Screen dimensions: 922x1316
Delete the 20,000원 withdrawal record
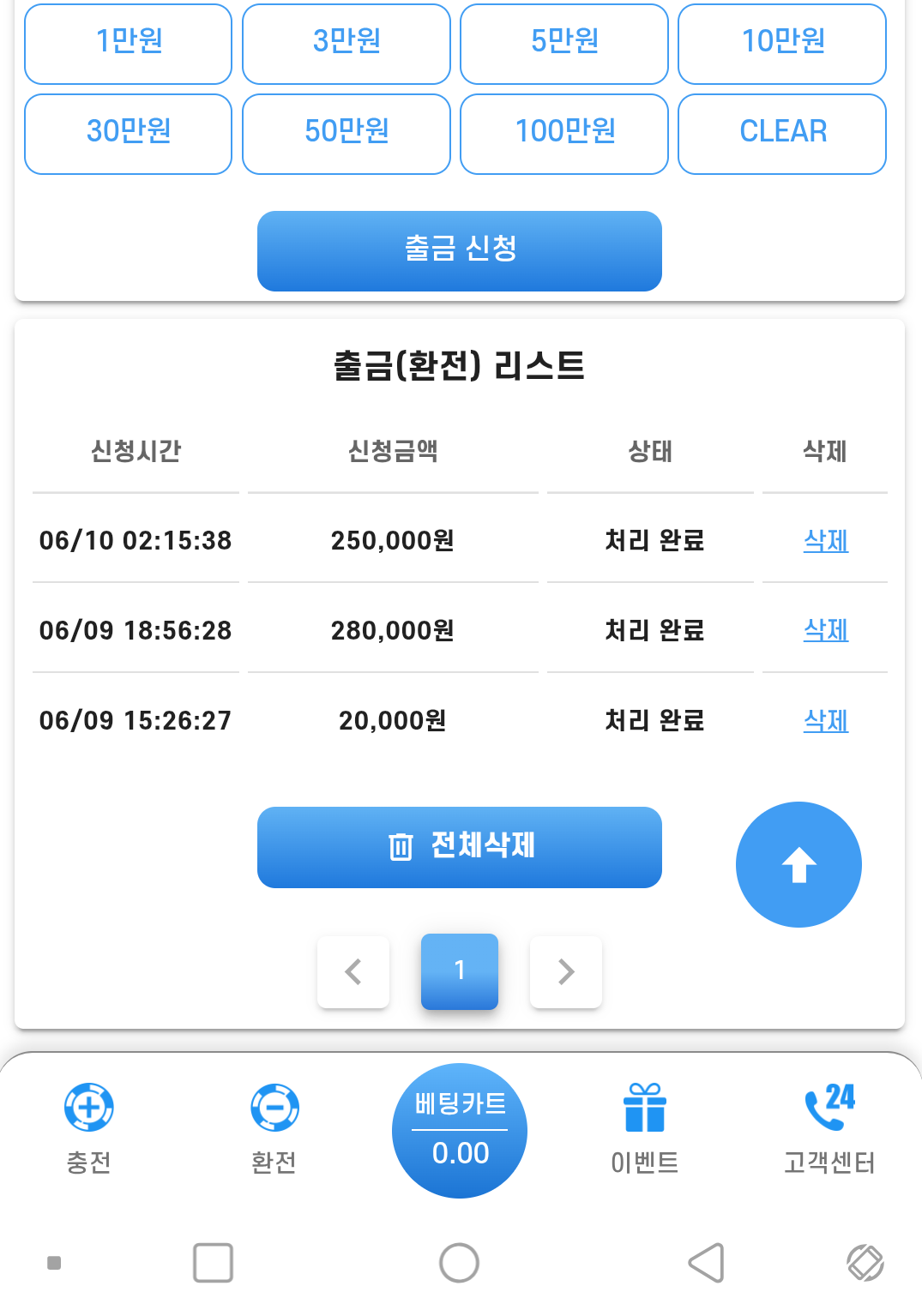[x=825, y=721]
